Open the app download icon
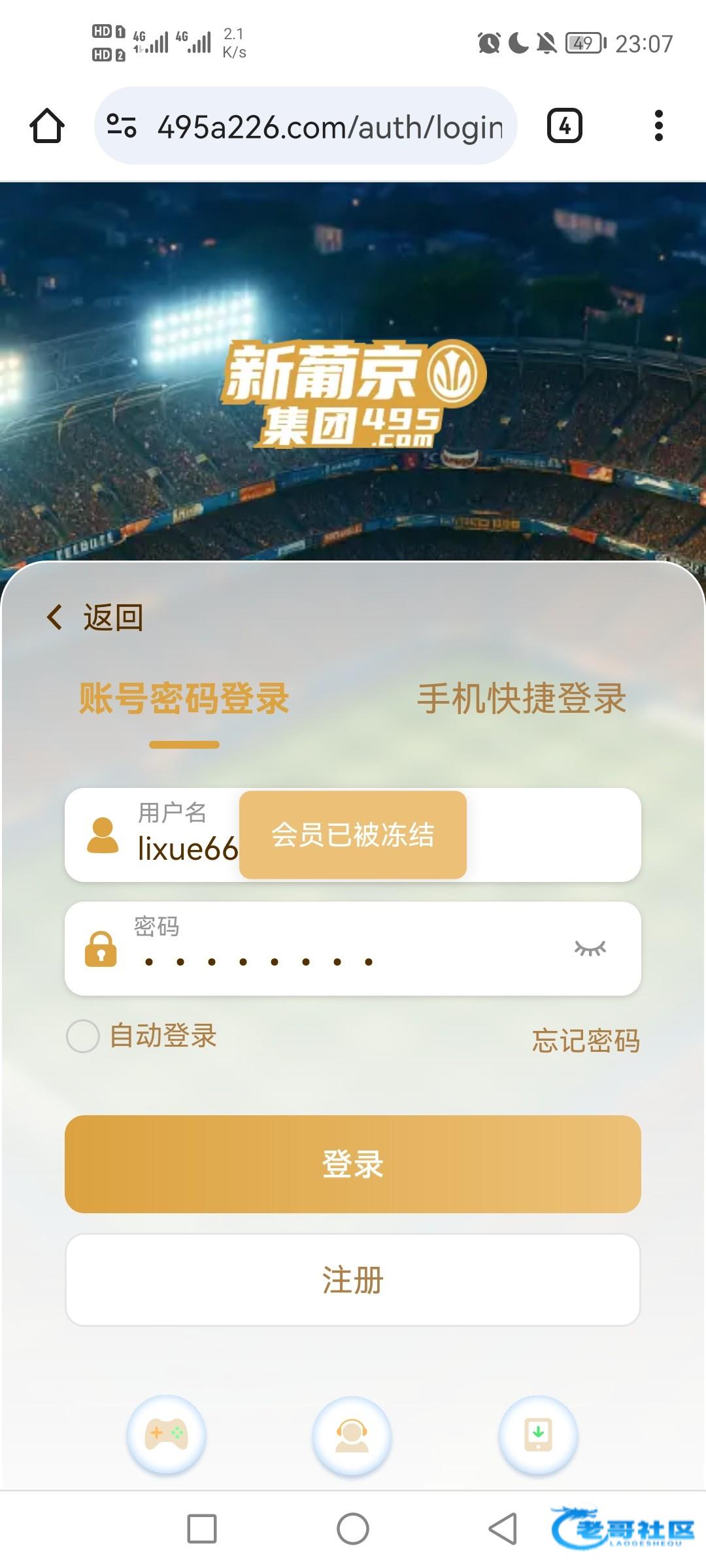706x1568 pixels. pyautogui.click(x=538, y=1434)
